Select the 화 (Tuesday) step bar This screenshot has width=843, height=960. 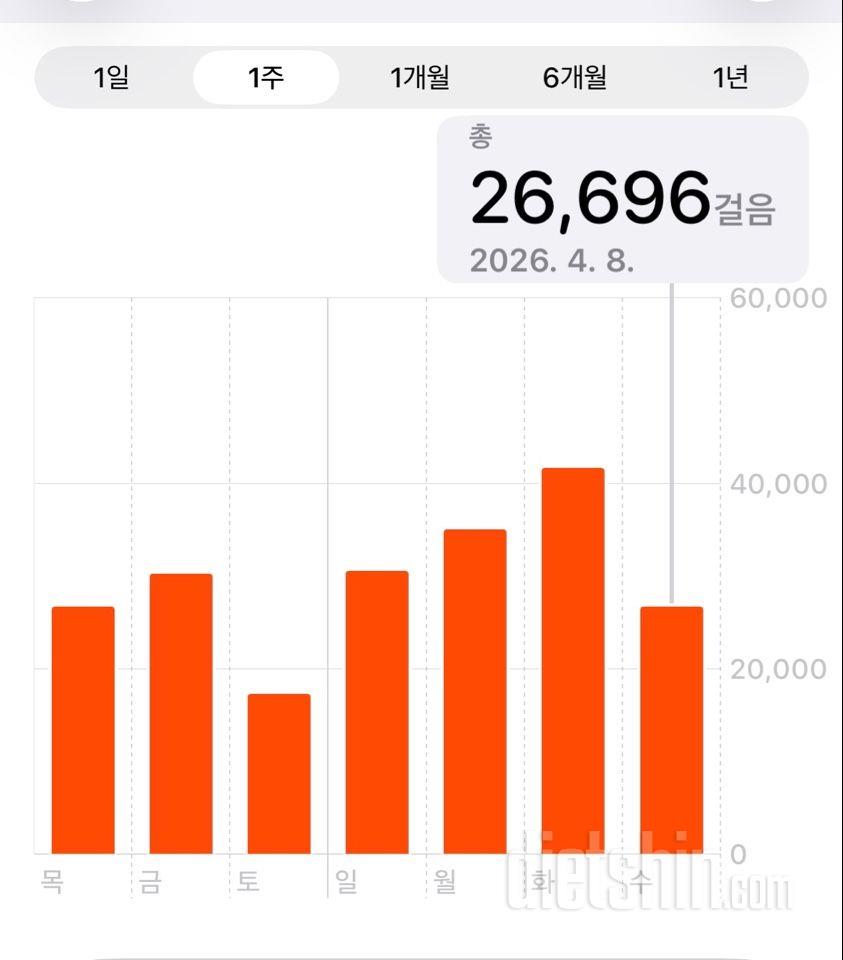coord(573,660)
